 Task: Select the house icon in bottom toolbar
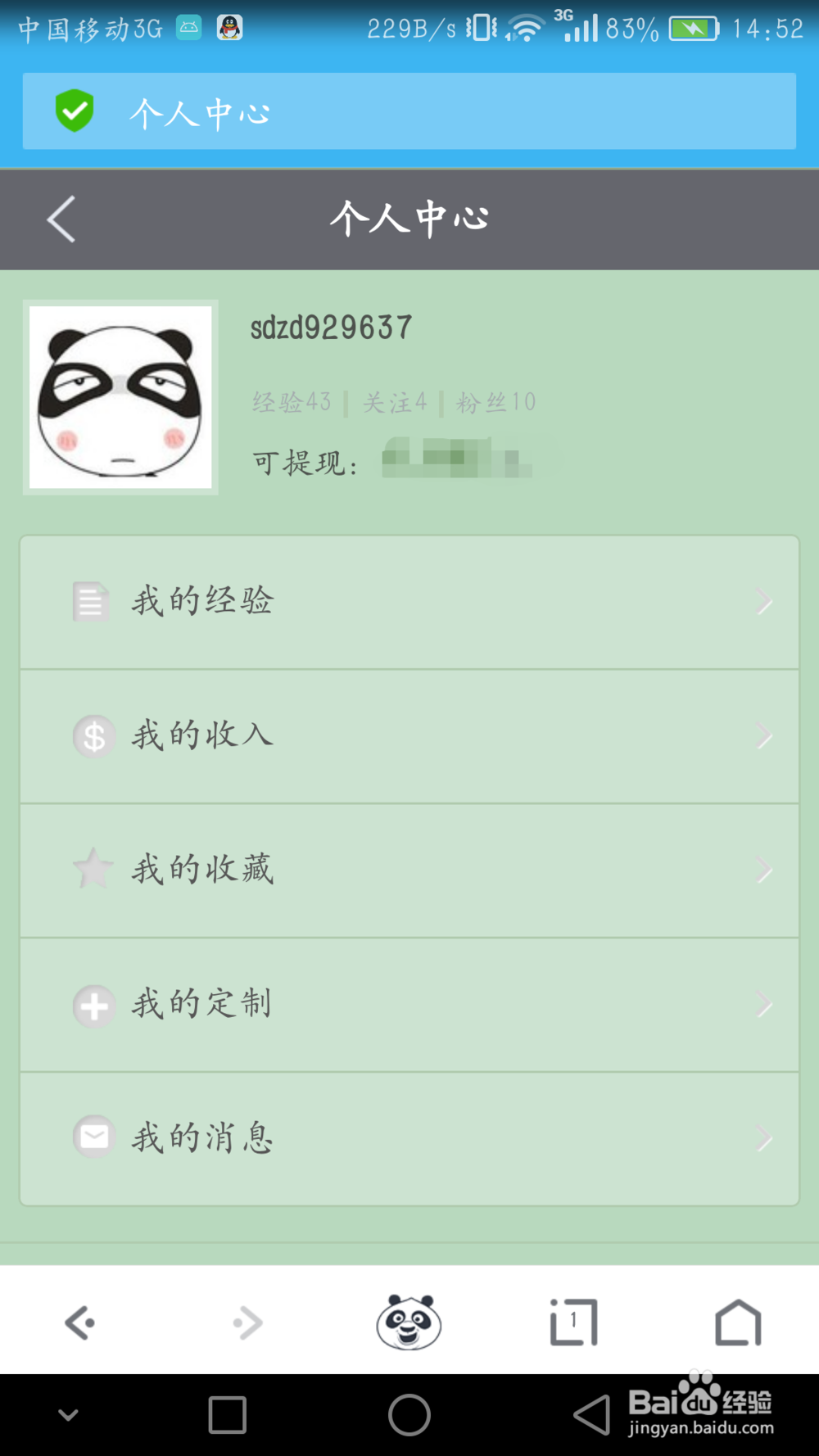pos(736,1322)
